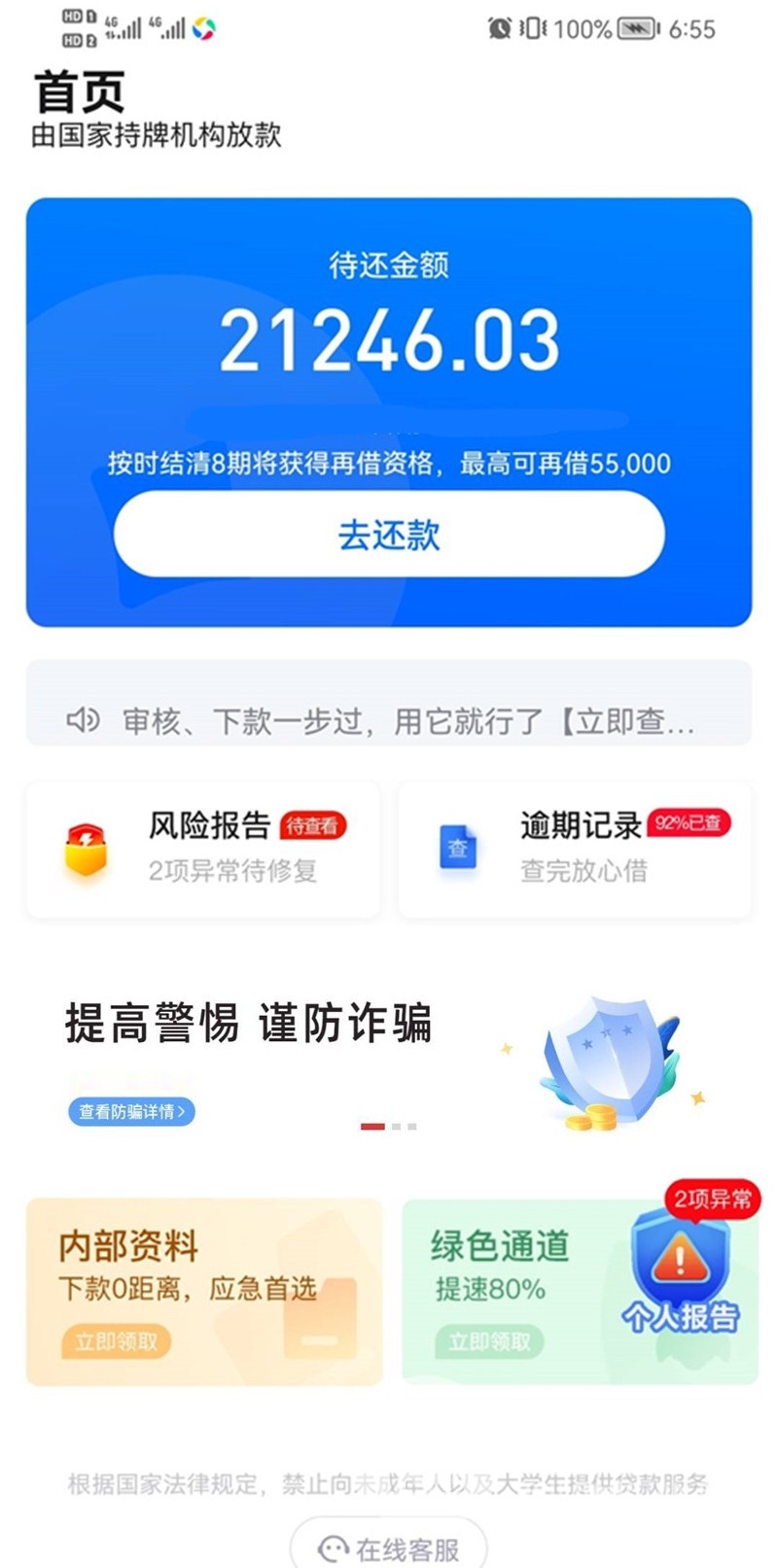View 查看防骗详情 anti-fraud details
This screenshot has height=1568, width=778.
point(131,1111)
